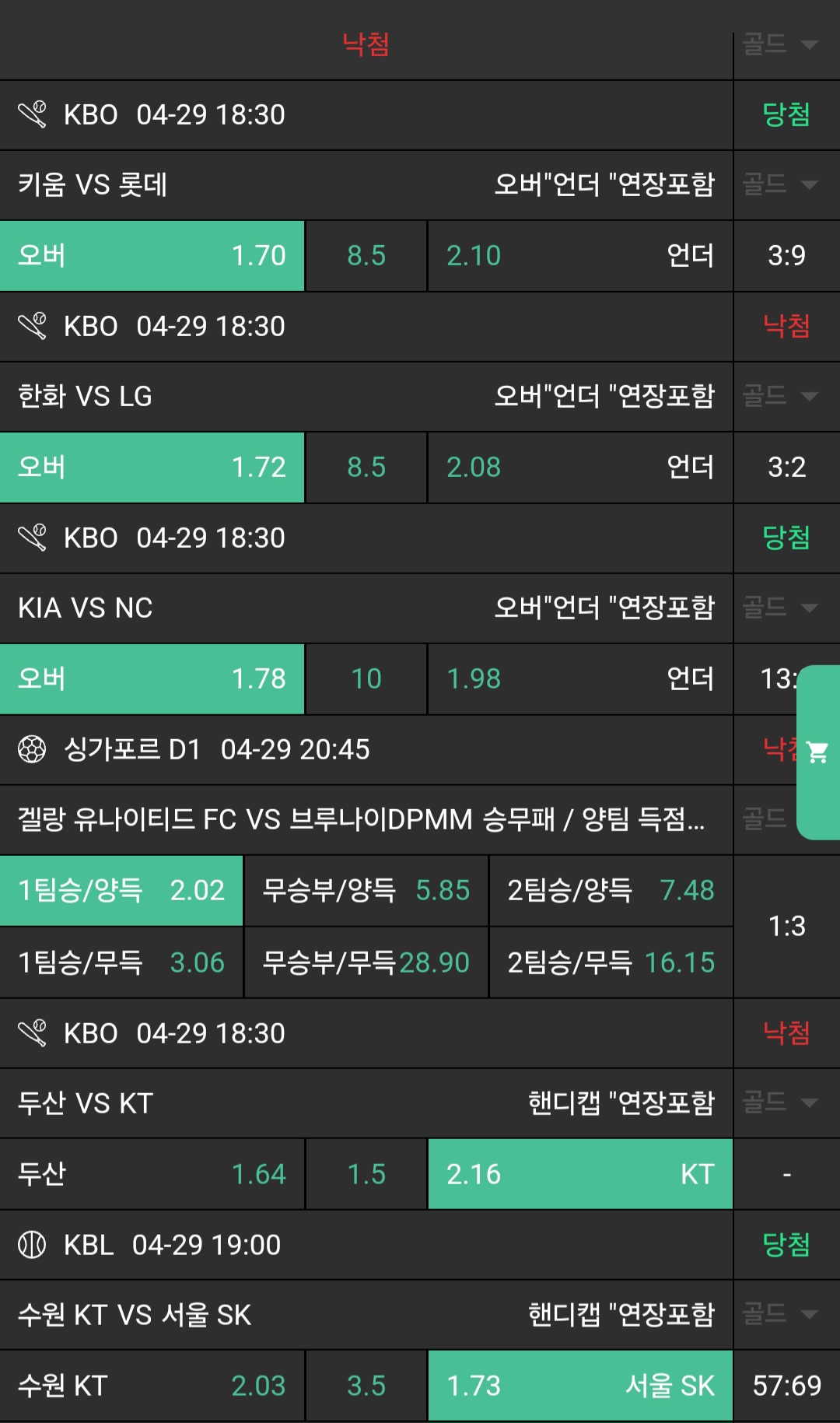Select 수원 KT handicap odds 2.03
840x1423 pixels.
point(152,1386)
